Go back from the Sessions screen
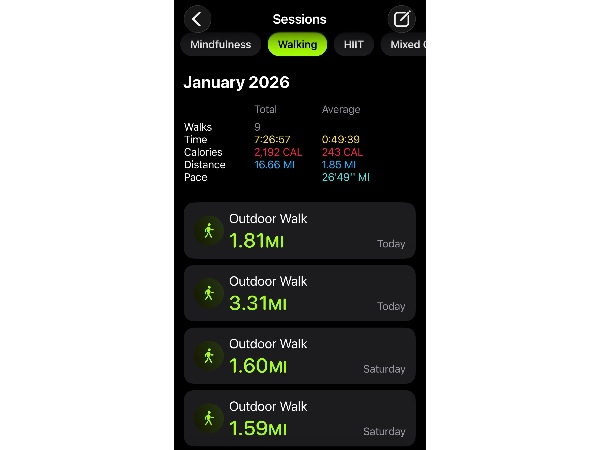The image size is (600, 450). pos(198,19)
